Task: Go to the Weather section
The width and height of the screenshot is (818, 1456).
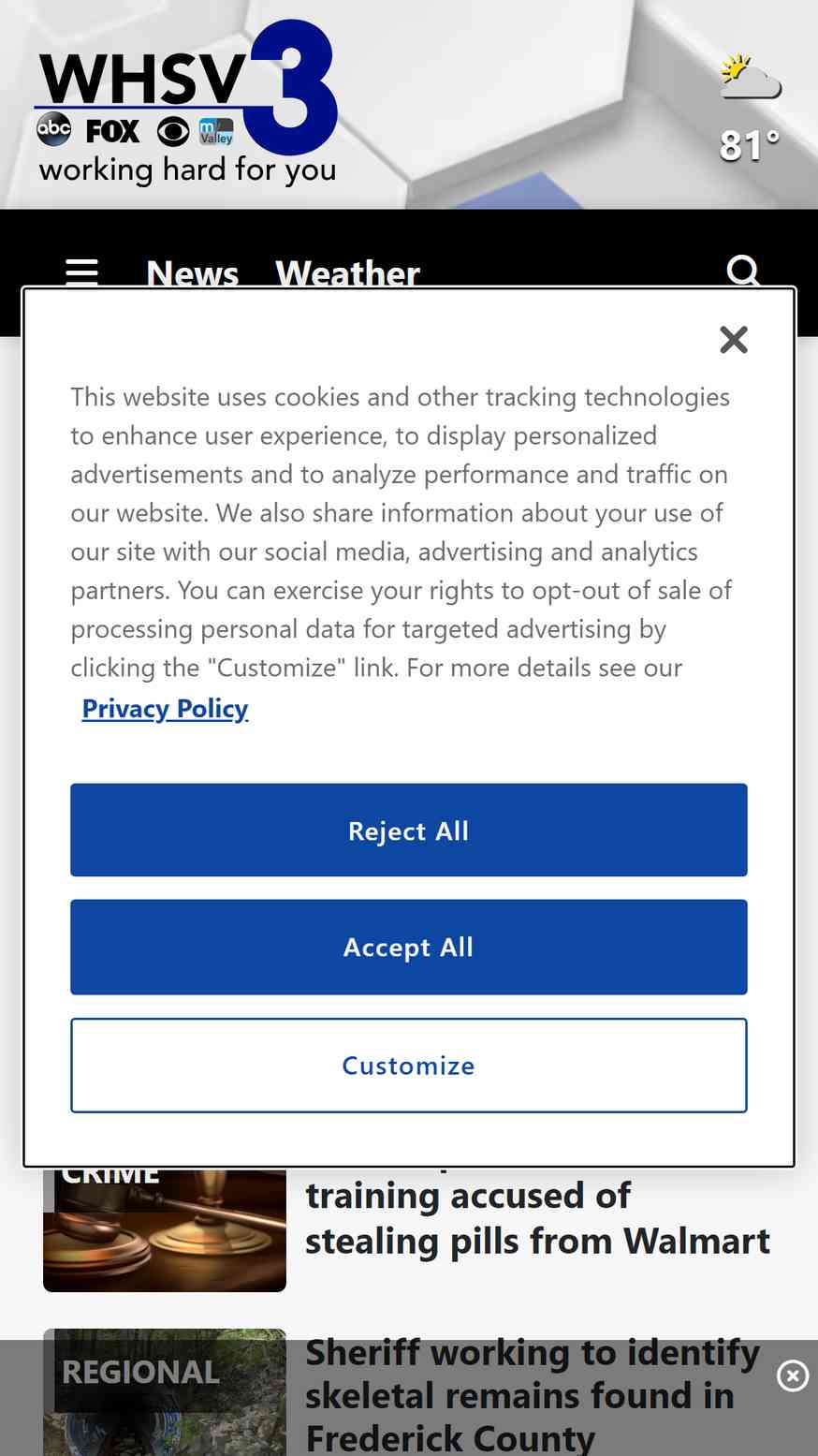Action: 347,272
